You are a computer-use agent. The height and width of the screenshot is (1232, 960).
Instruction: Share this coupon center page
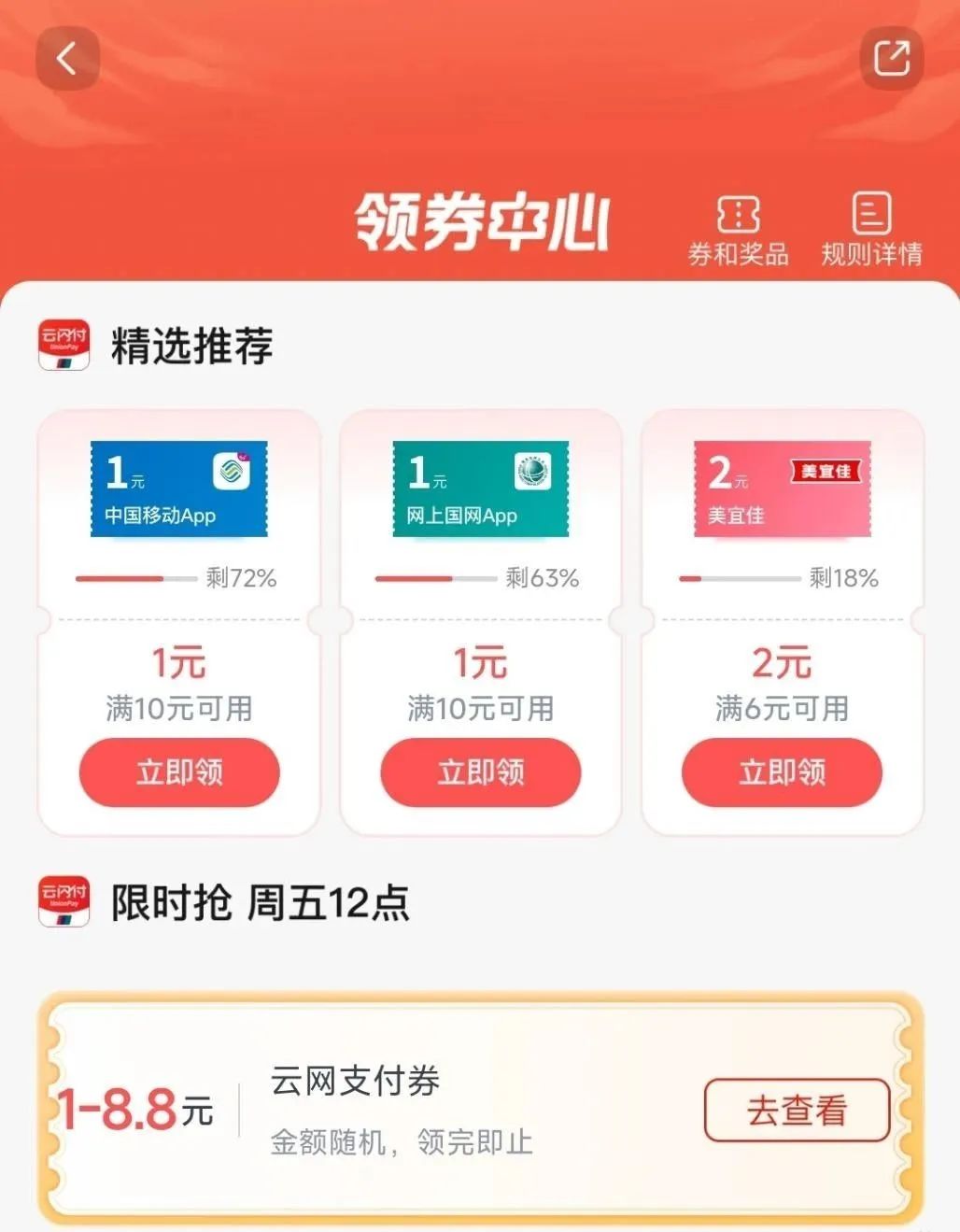point(891,59)
